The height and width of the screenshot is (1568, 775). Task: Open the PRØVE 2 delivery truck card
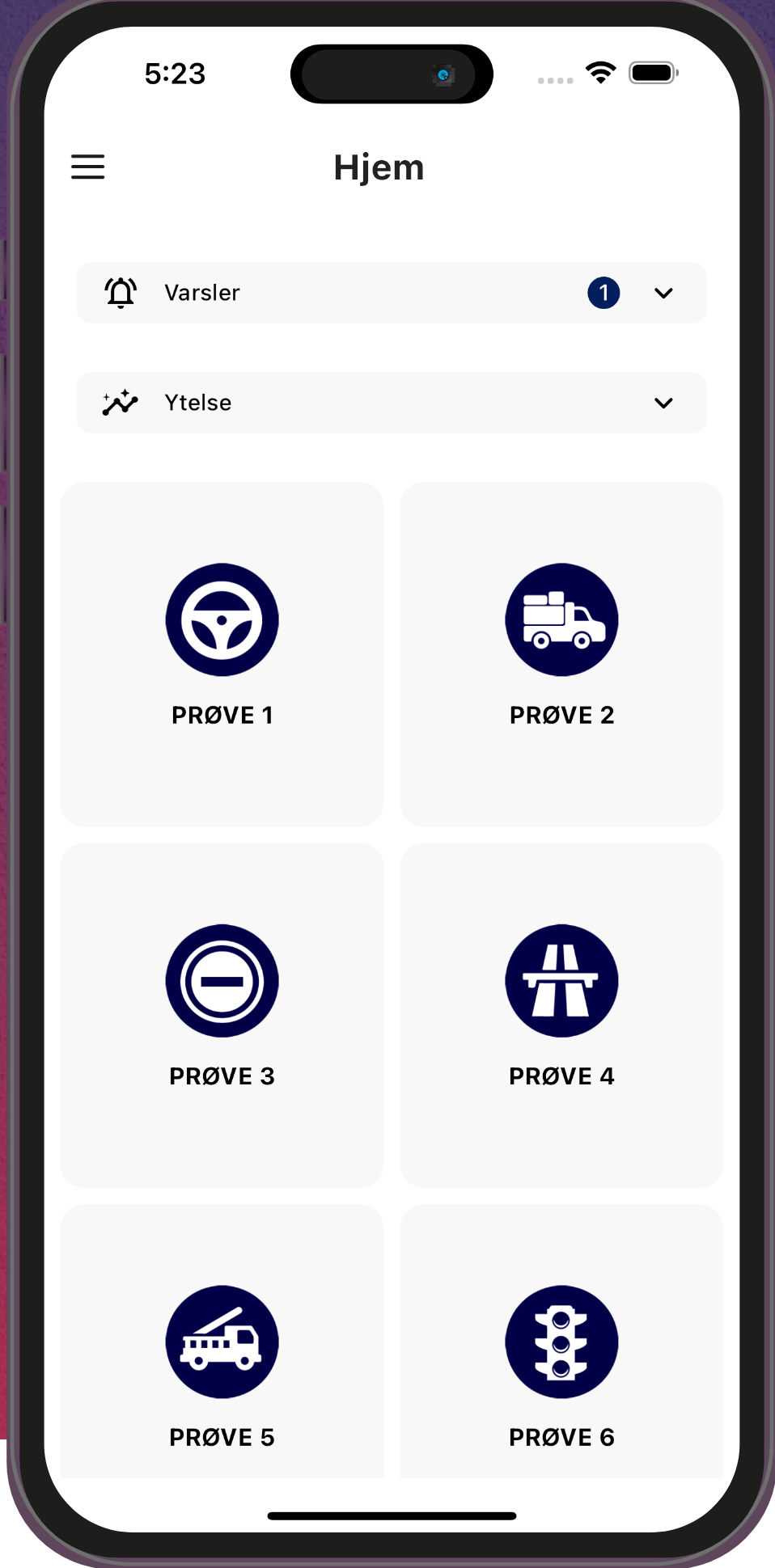click(561, 653)
